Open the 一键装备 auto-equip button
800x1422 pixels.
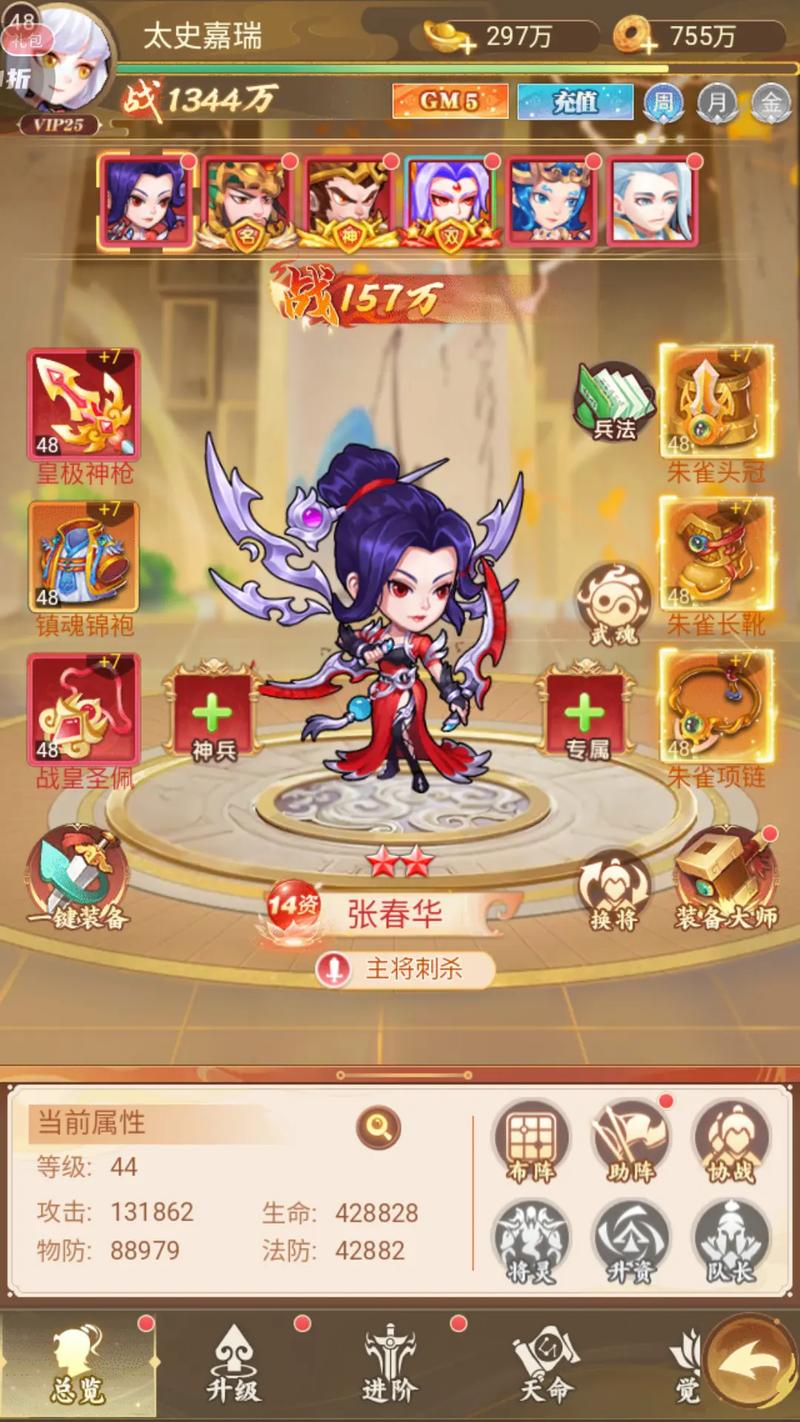pyautogui.click(x=78, y=877)
